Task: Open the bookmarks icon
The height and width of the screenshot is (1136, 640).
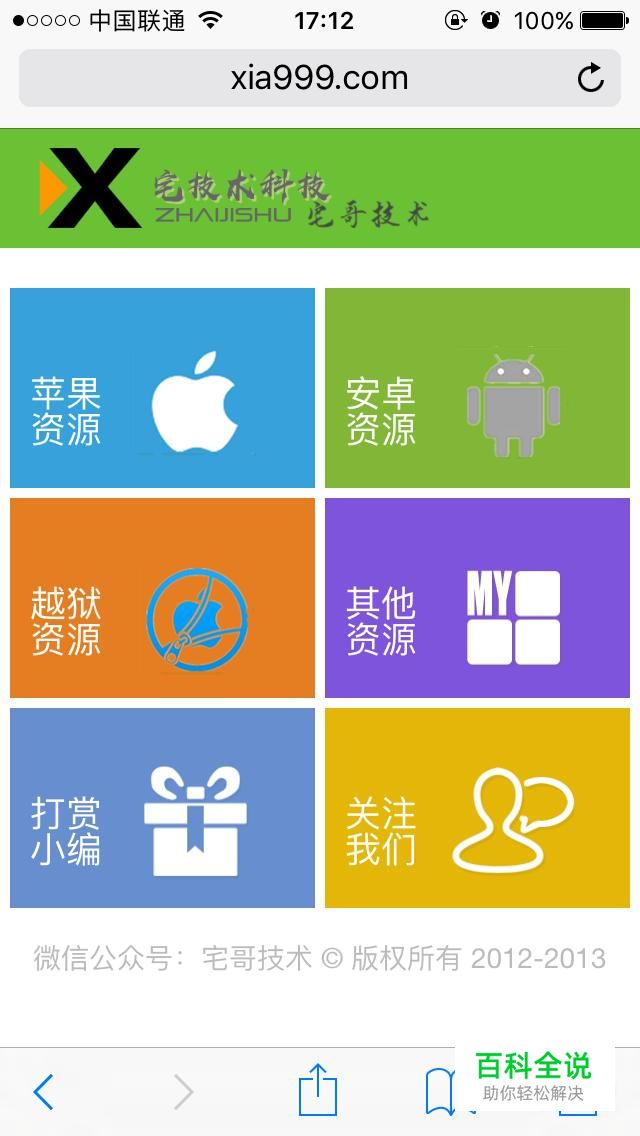Action: point(440,1090)
